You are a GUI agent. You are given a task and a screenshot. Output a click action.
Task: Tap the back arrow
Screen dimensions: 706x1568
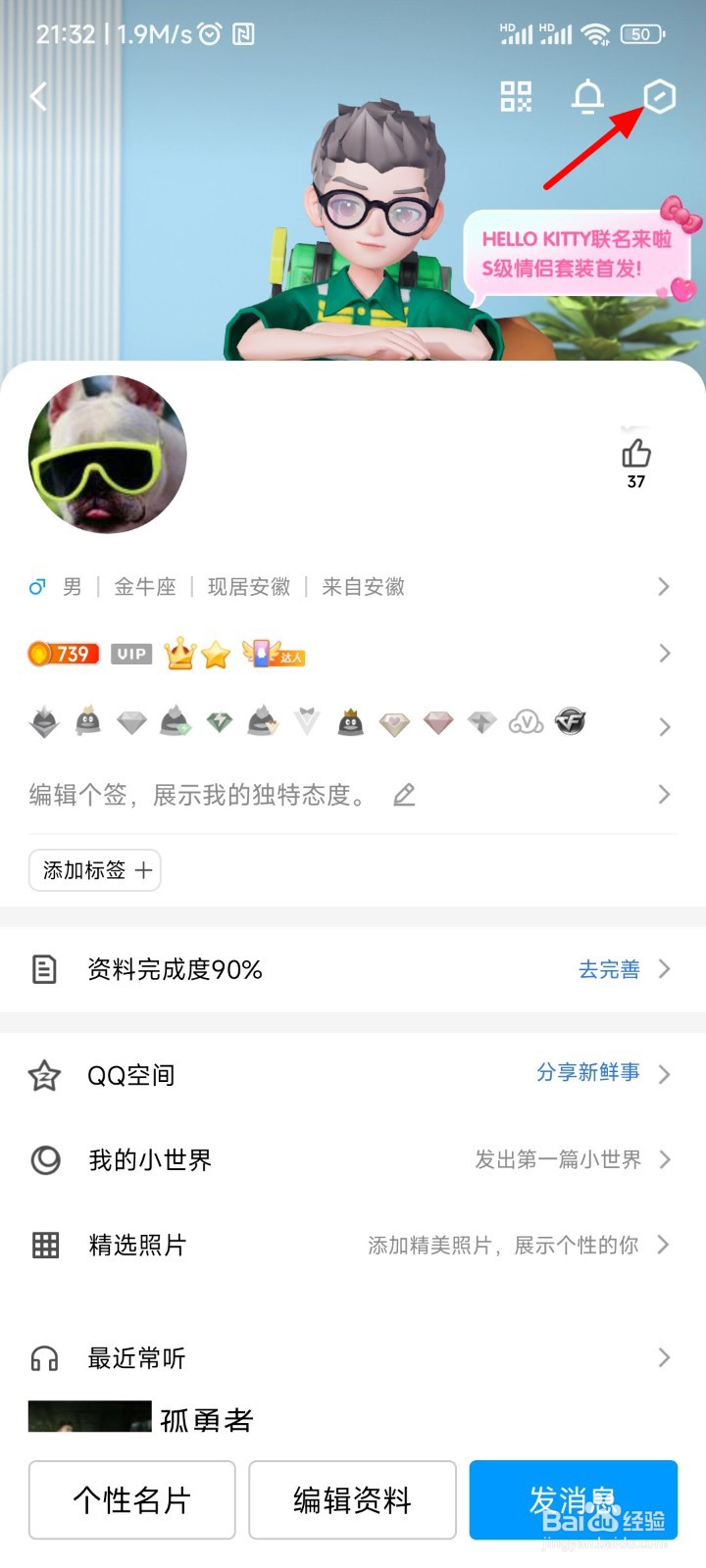(x=39, y=98)
